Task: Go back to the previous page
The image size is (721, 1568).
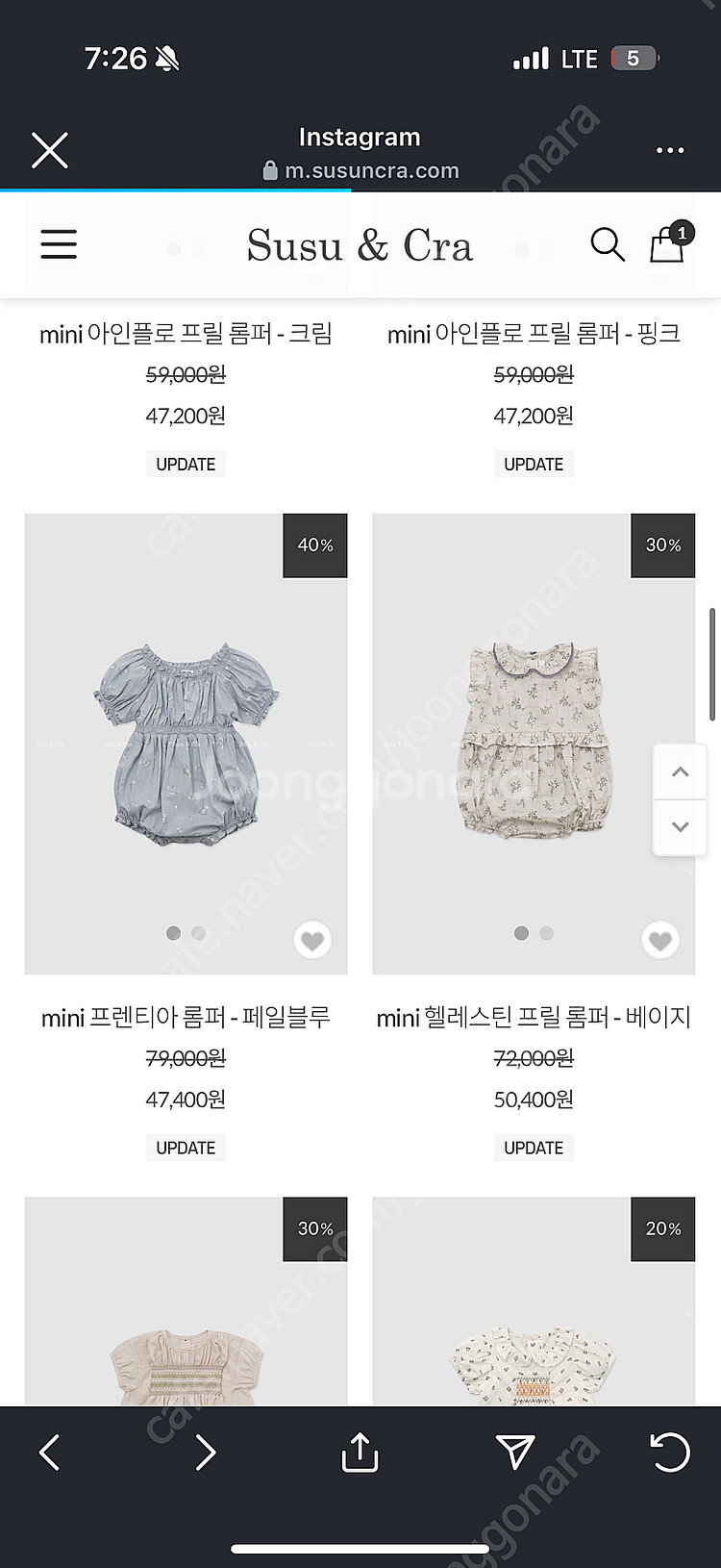Action: point(50,1452)
